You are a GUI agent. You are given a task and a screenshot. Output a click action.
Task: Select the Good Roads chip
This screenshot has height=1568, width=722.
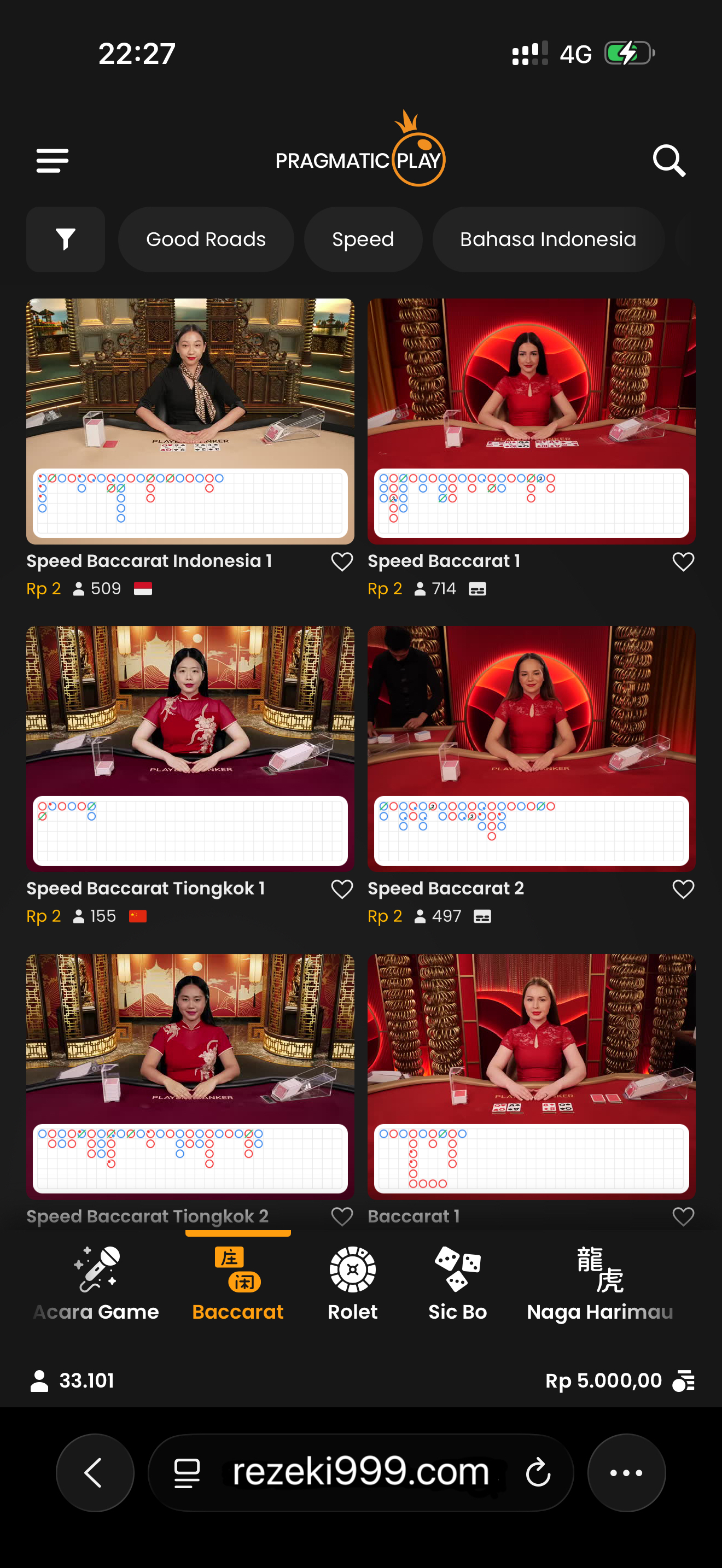(206, 239)
